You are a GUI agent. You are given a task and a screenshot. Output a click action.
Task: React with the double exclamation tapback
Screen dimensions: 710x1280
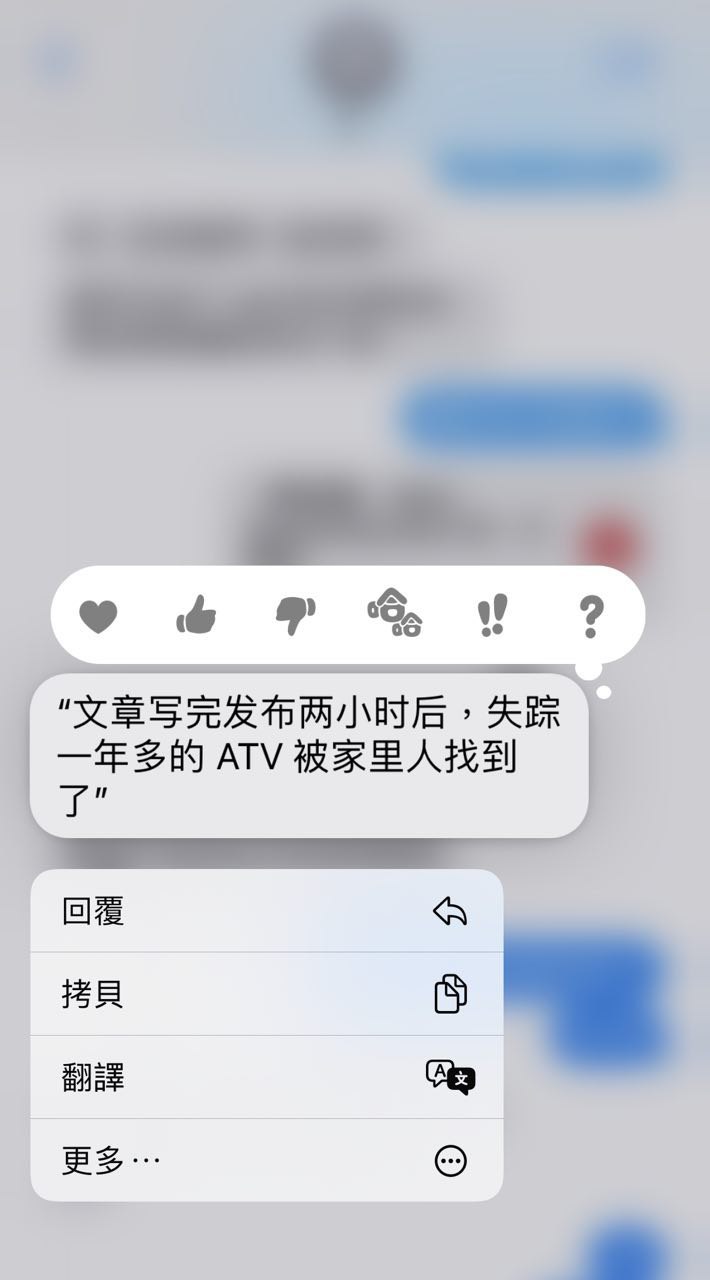pyautogui.click(x=492, y=615)
